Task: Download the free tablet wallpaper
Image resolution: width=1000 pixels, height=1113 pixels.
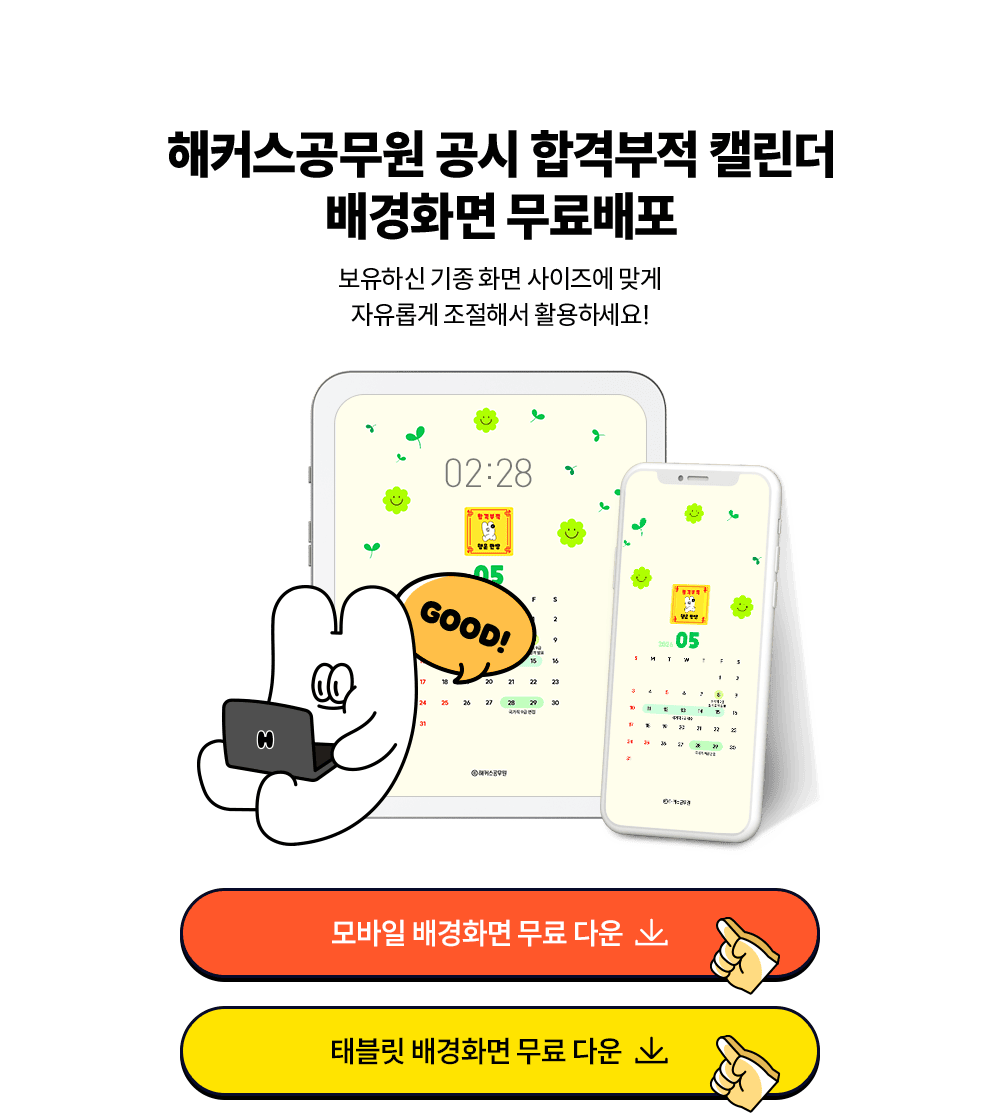Action: click(x=499, y=1052)
